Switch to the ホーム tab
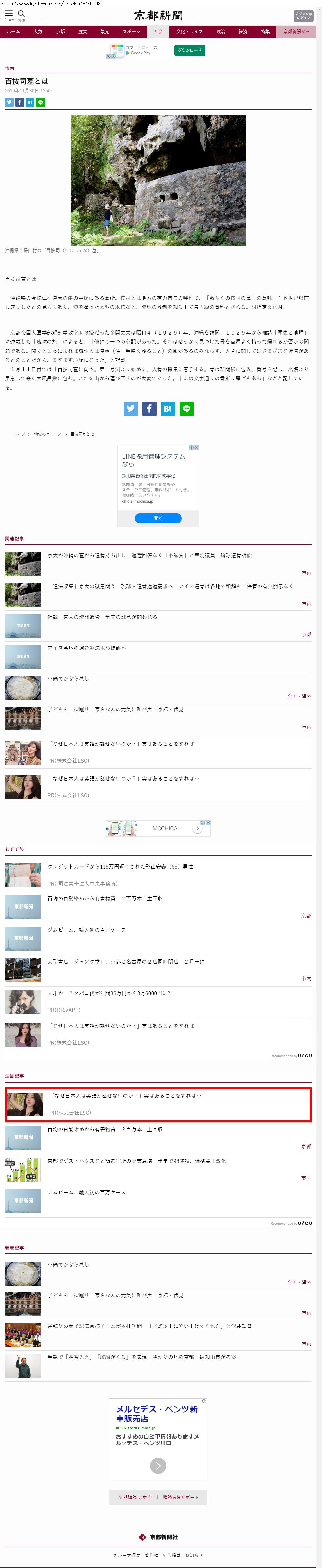The height and width of the screenshot is (1568, 322). pyautogui.click(x=13, y=32)
